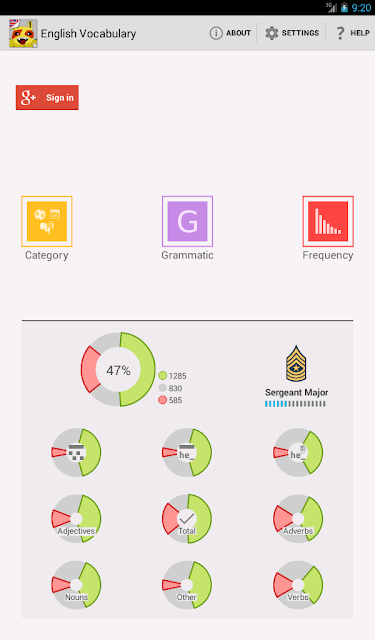Tap the English Vocabulary app icon
Viewport: 375px width, 640px height.
coord(23,33)
